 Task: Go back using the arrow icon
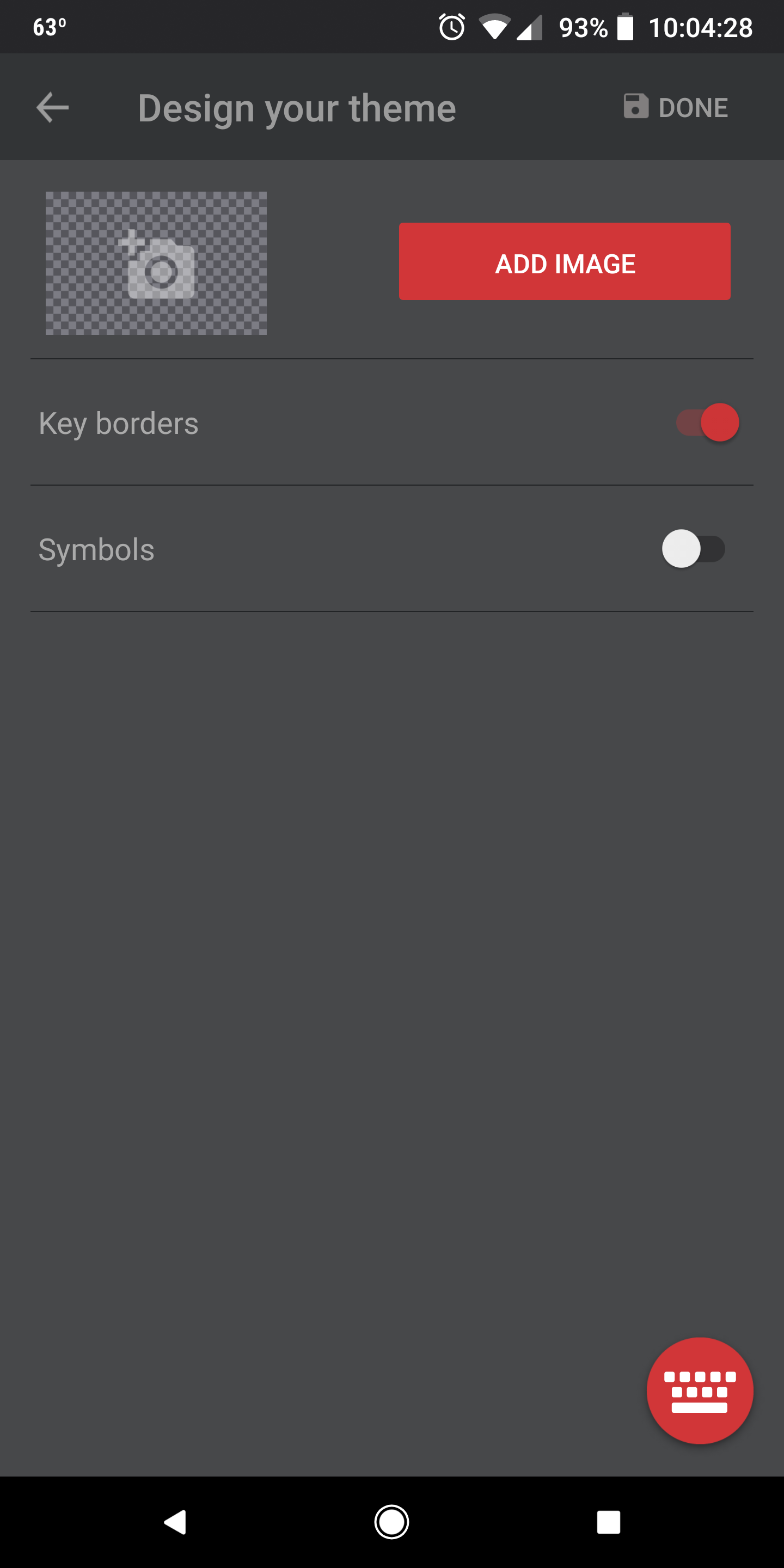pos(51,107)
